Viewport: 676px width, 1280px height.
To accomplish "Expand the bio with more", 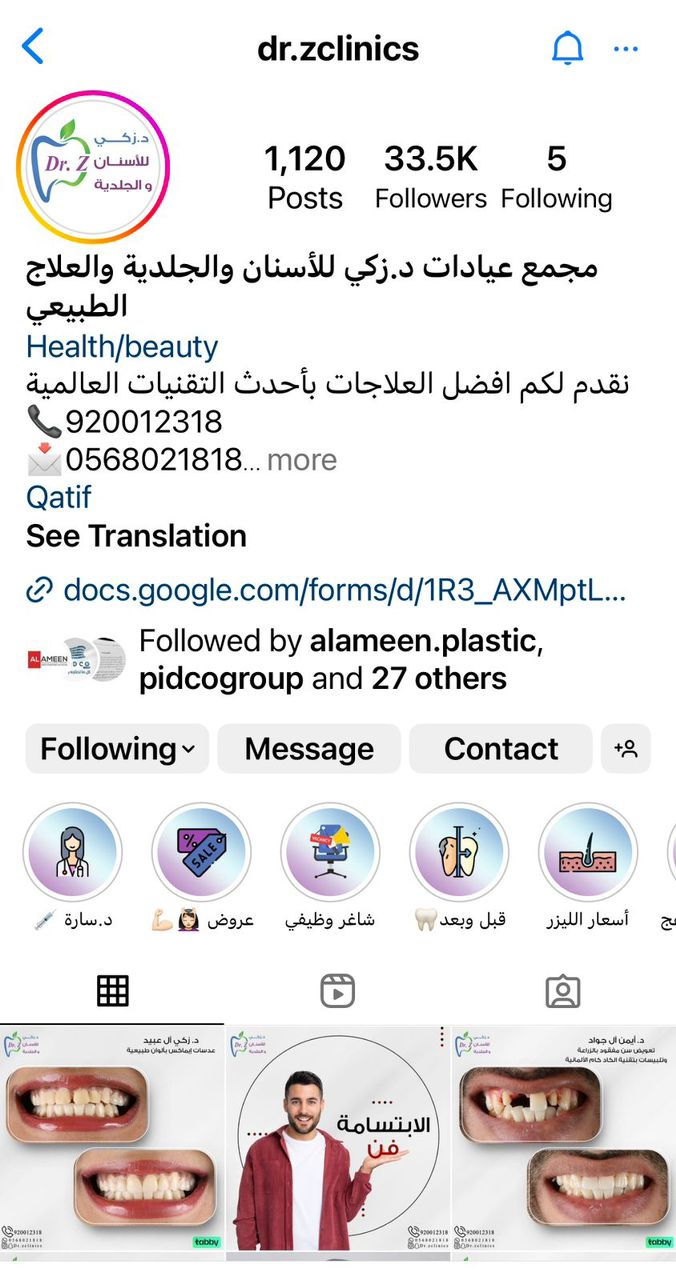I will 302,460.
